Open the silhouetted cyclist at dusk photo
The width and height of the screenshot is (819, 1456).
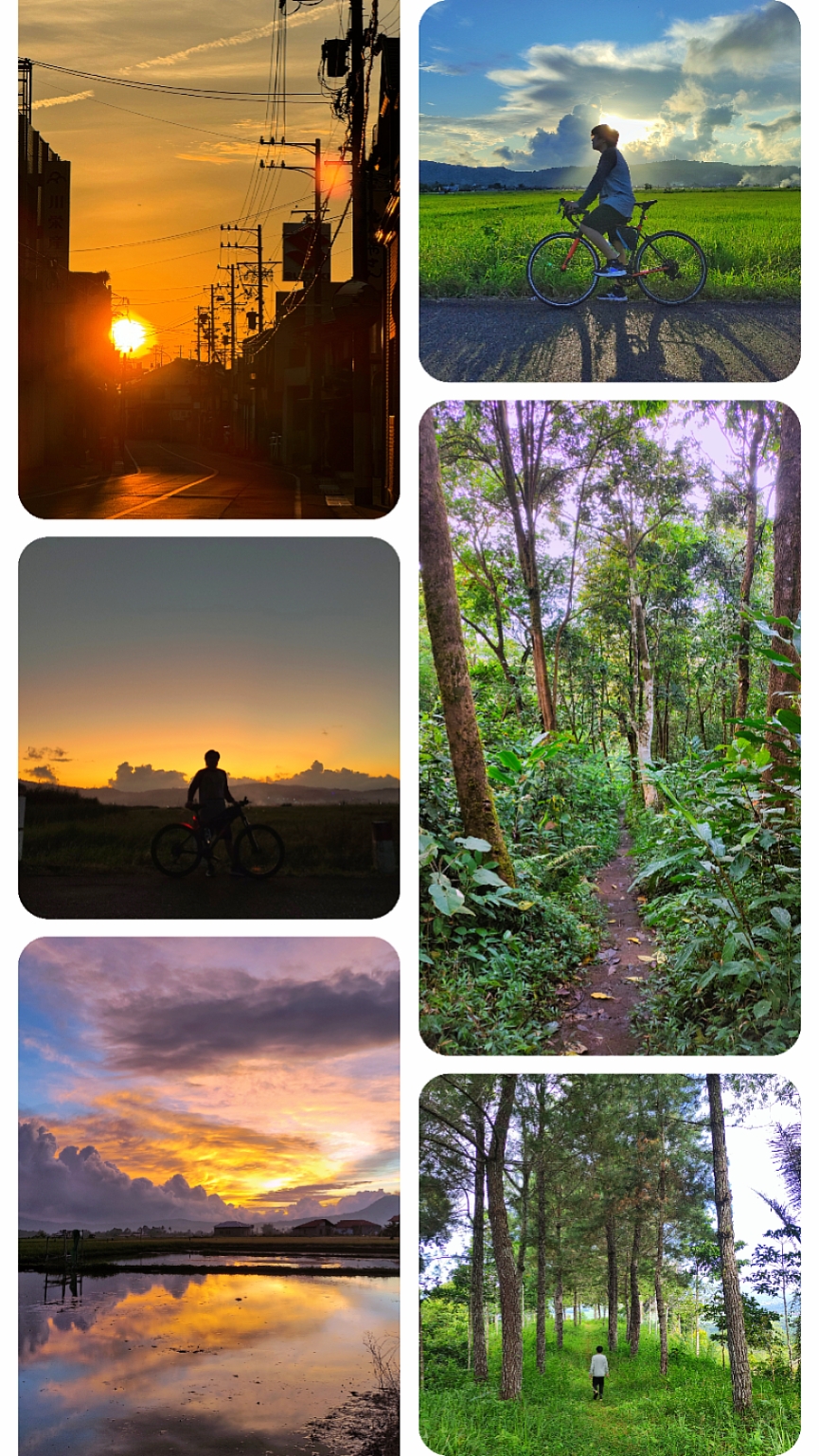(x=208, y=728)
